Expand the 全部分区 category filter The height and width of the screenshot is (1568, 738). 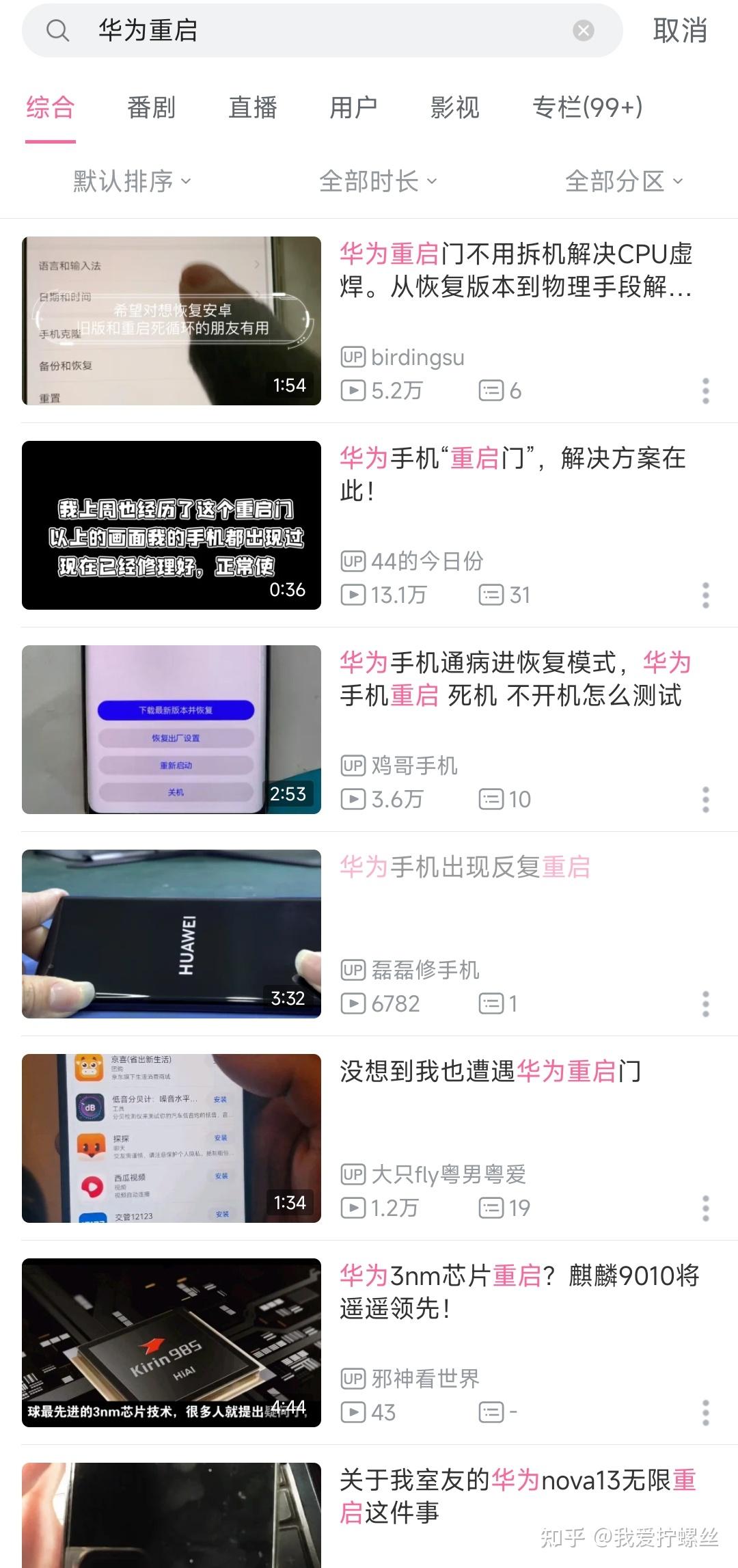pos(623,182)
